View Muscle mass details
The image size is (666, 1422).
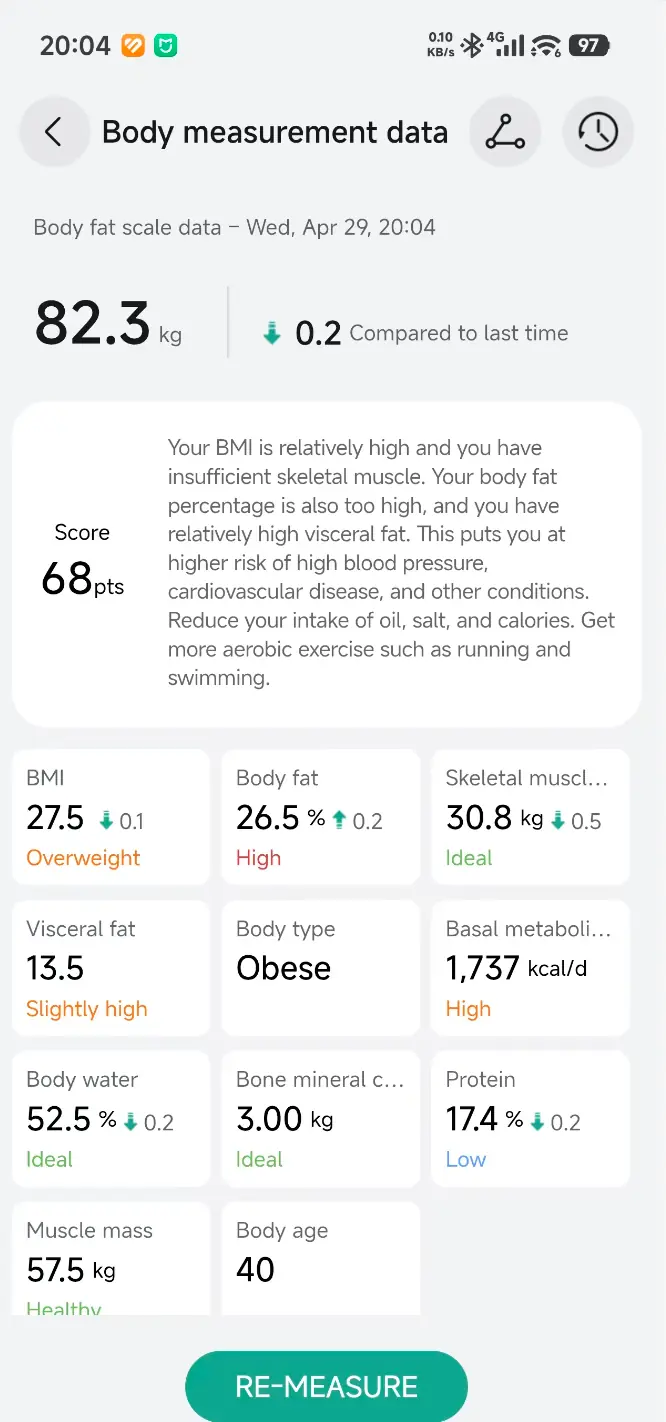click(111, 1260)
